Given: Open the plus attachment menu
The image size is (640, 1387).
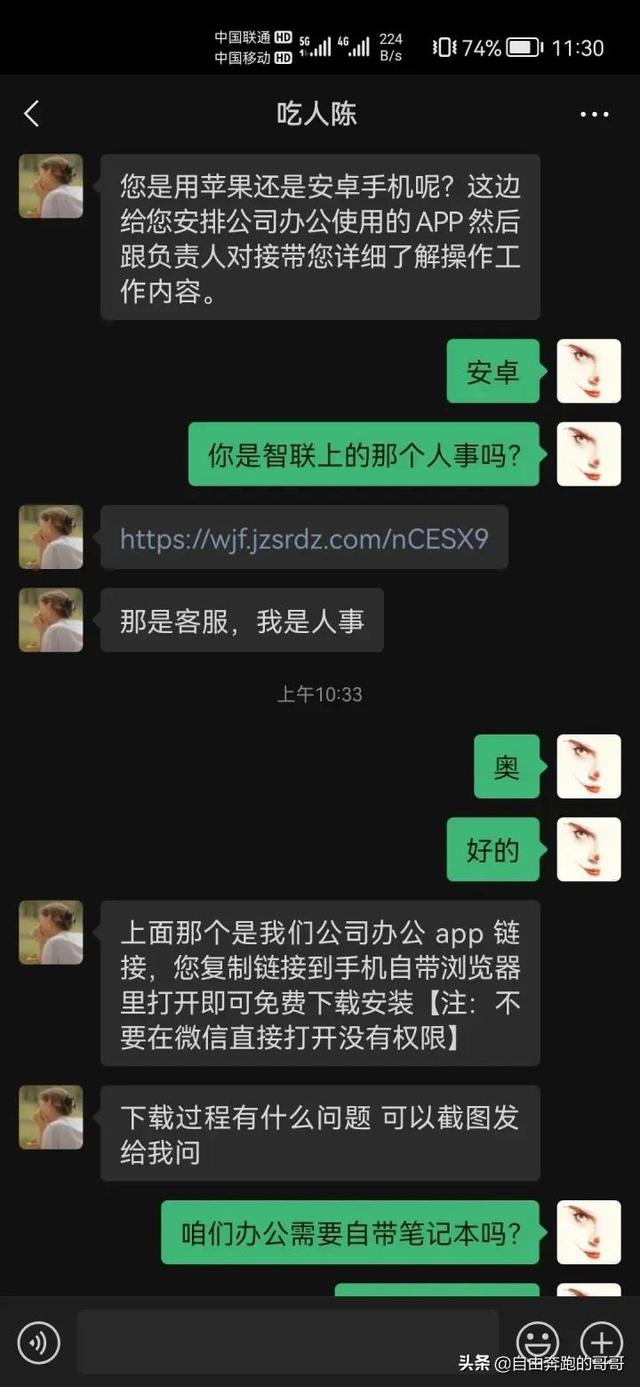Looking at the screenshot, I should point(602,1342).
